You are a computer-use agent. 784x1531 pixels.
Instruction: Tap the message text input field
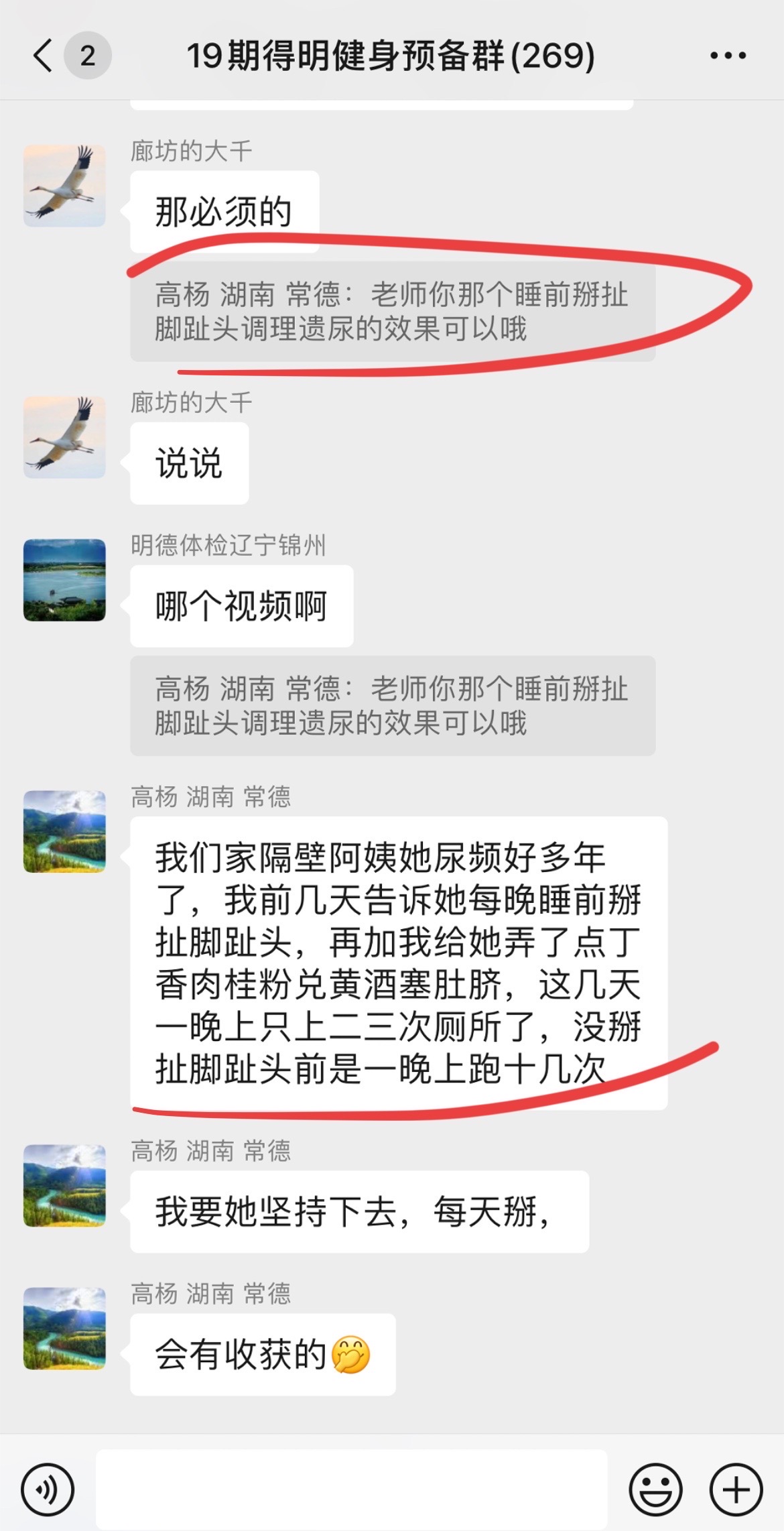pos(352,1489)
